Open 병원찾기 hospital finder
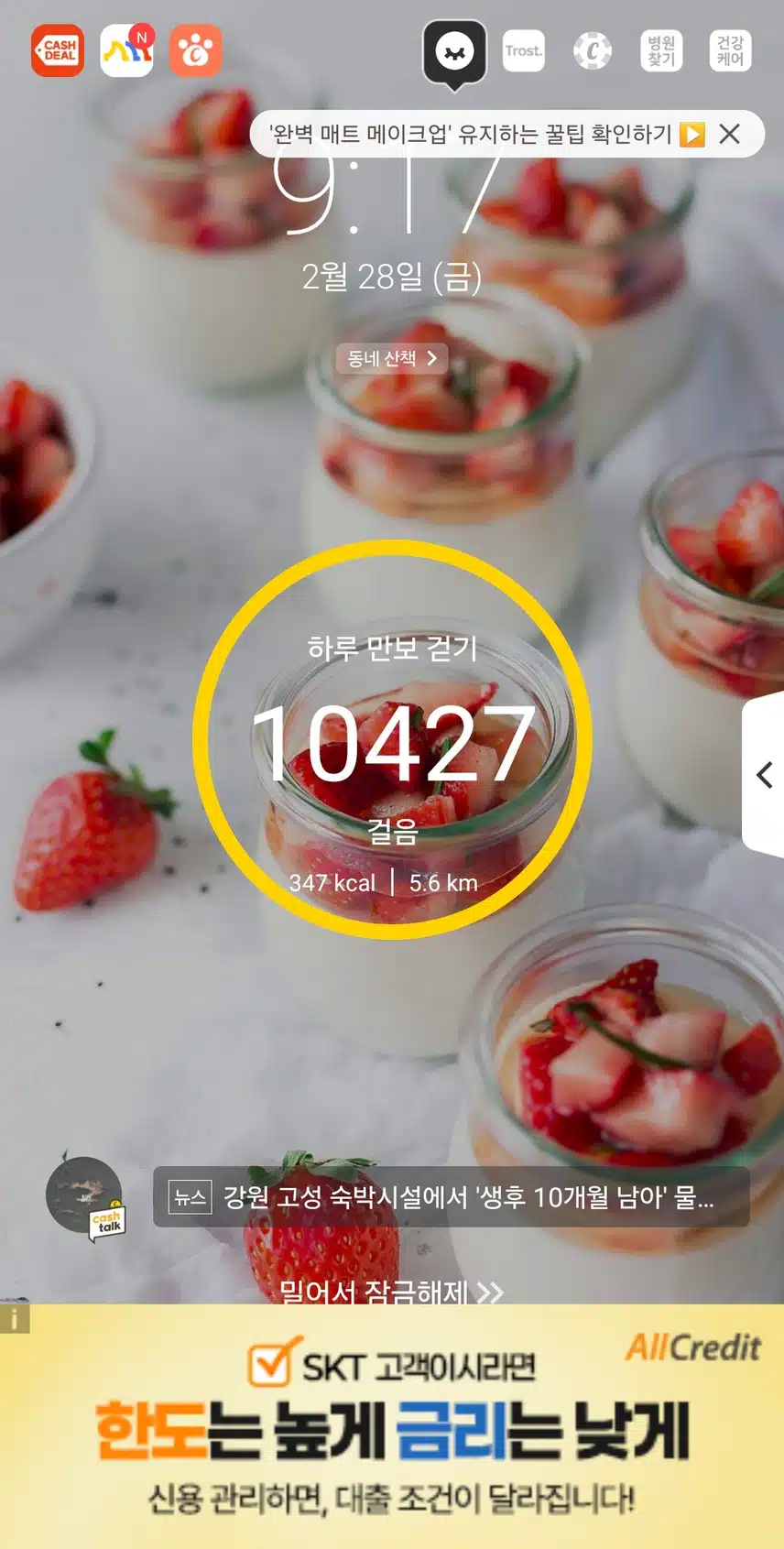Image resolution: width=784 pixels, height=1549 pixels. [x=661, y=50]
